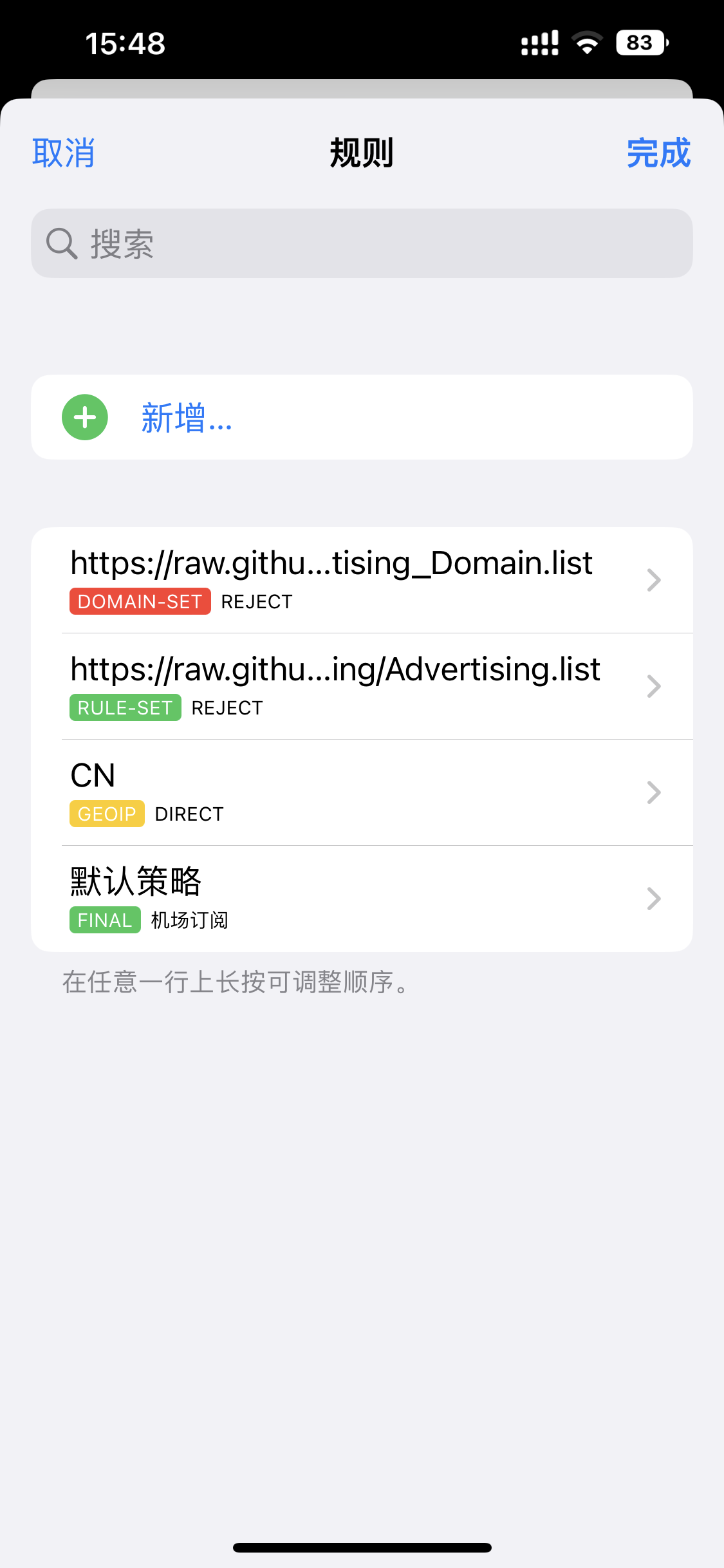
Task: Open the 默认策略 FINAL rule
Action: tap(362, 899)
